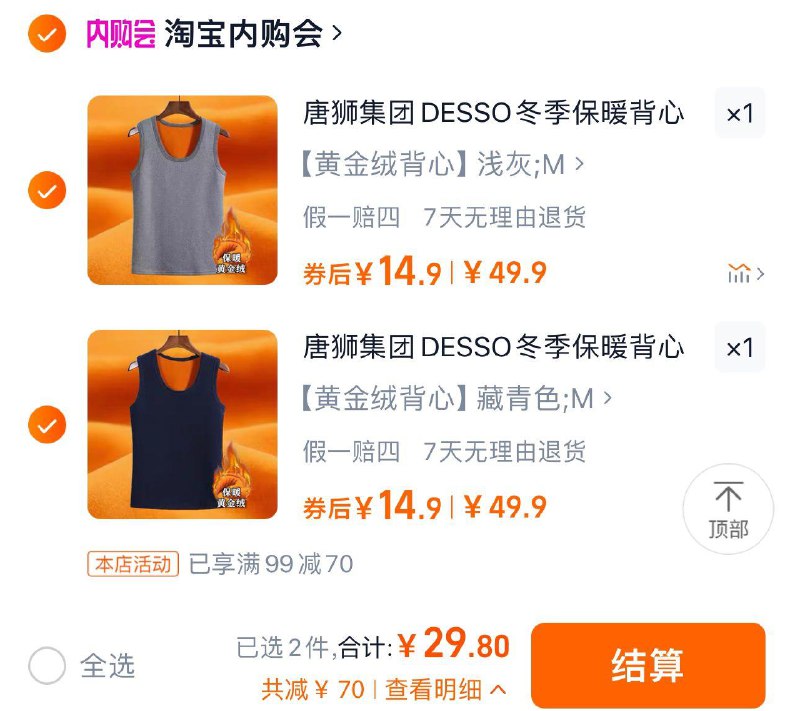Screen dimensions: 800x711
Task: Open the price trend icon for the 浅灰 vest
Action: click(745, 273)
